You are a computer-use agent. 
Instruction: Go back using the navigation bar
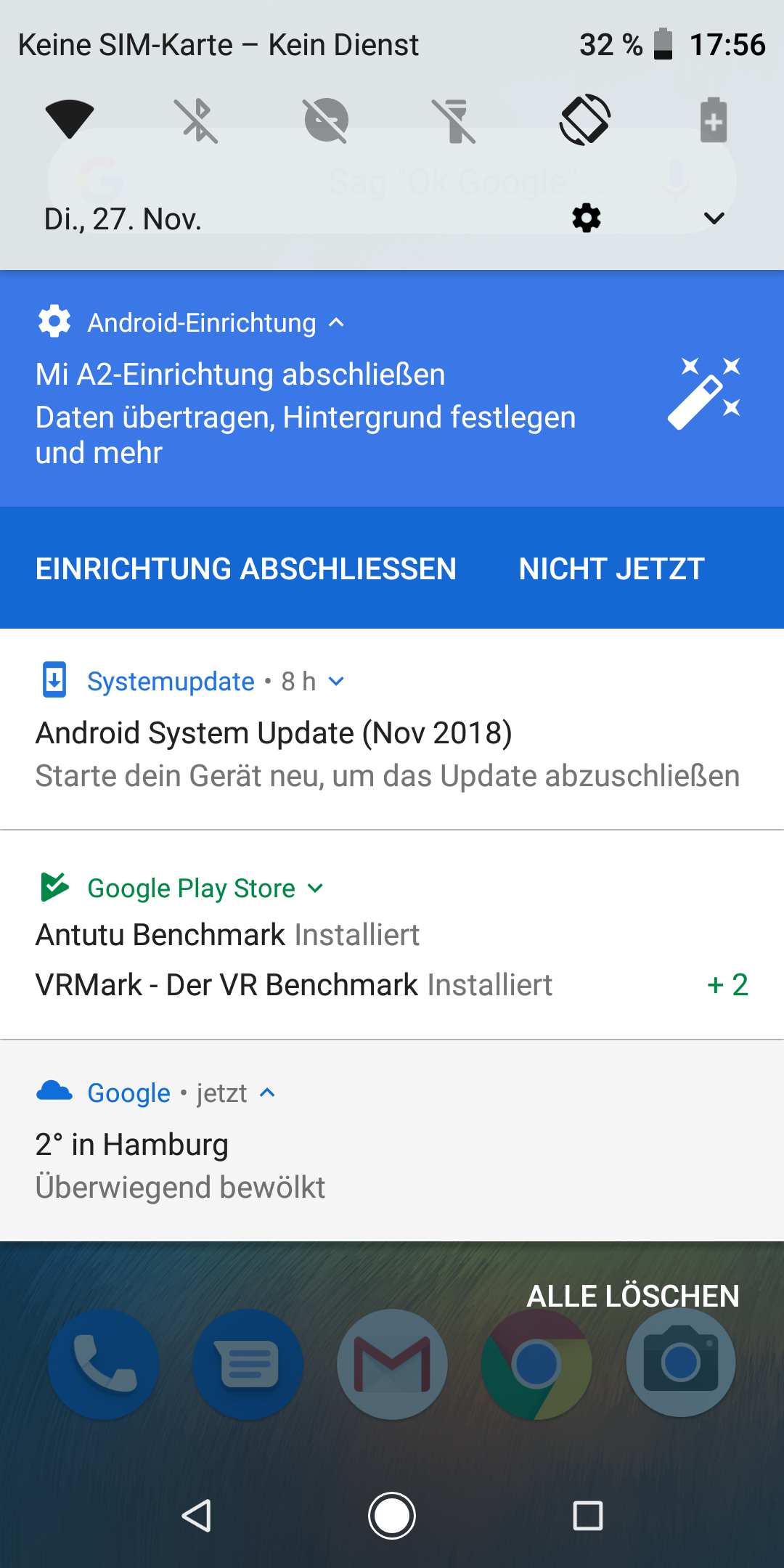[x=196, y=1516]
